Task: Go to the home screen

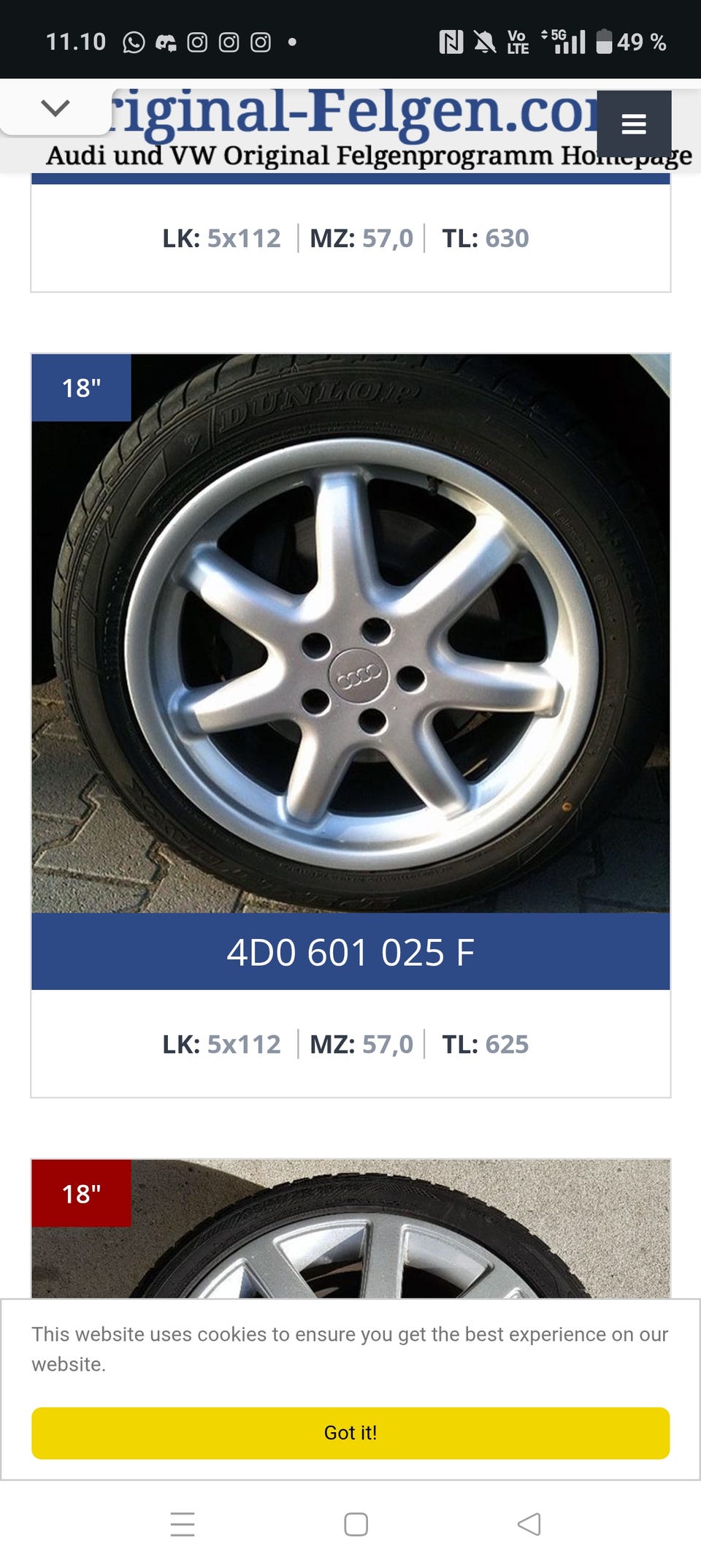Action: point(356,1524)
